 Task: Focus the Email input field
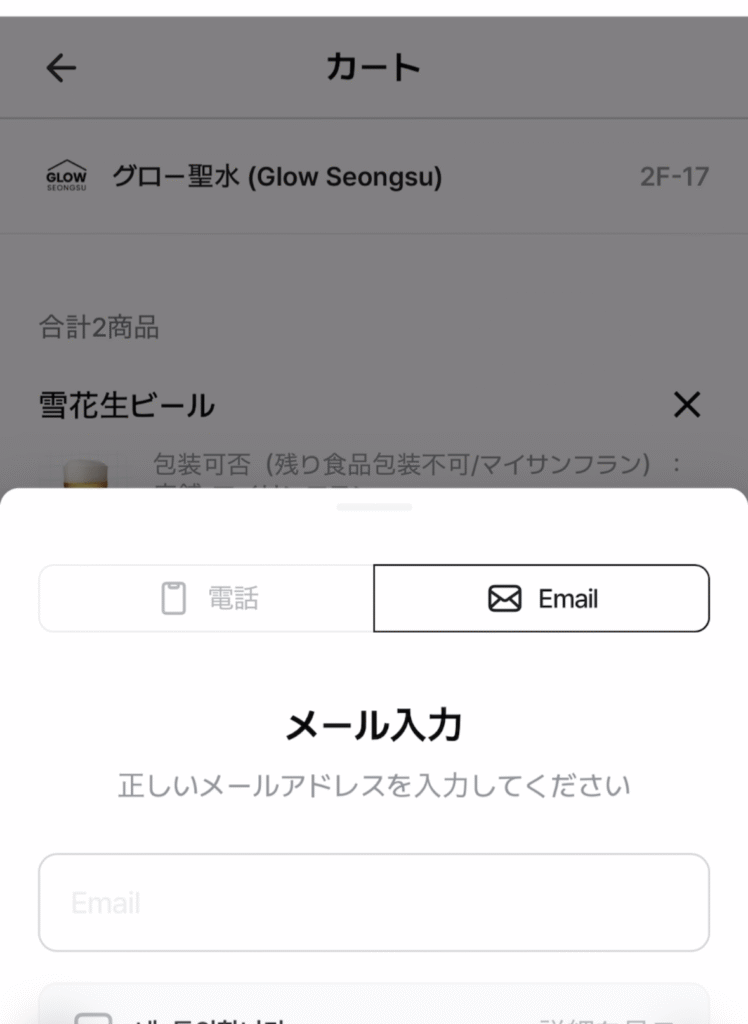[x=374, y=903]
